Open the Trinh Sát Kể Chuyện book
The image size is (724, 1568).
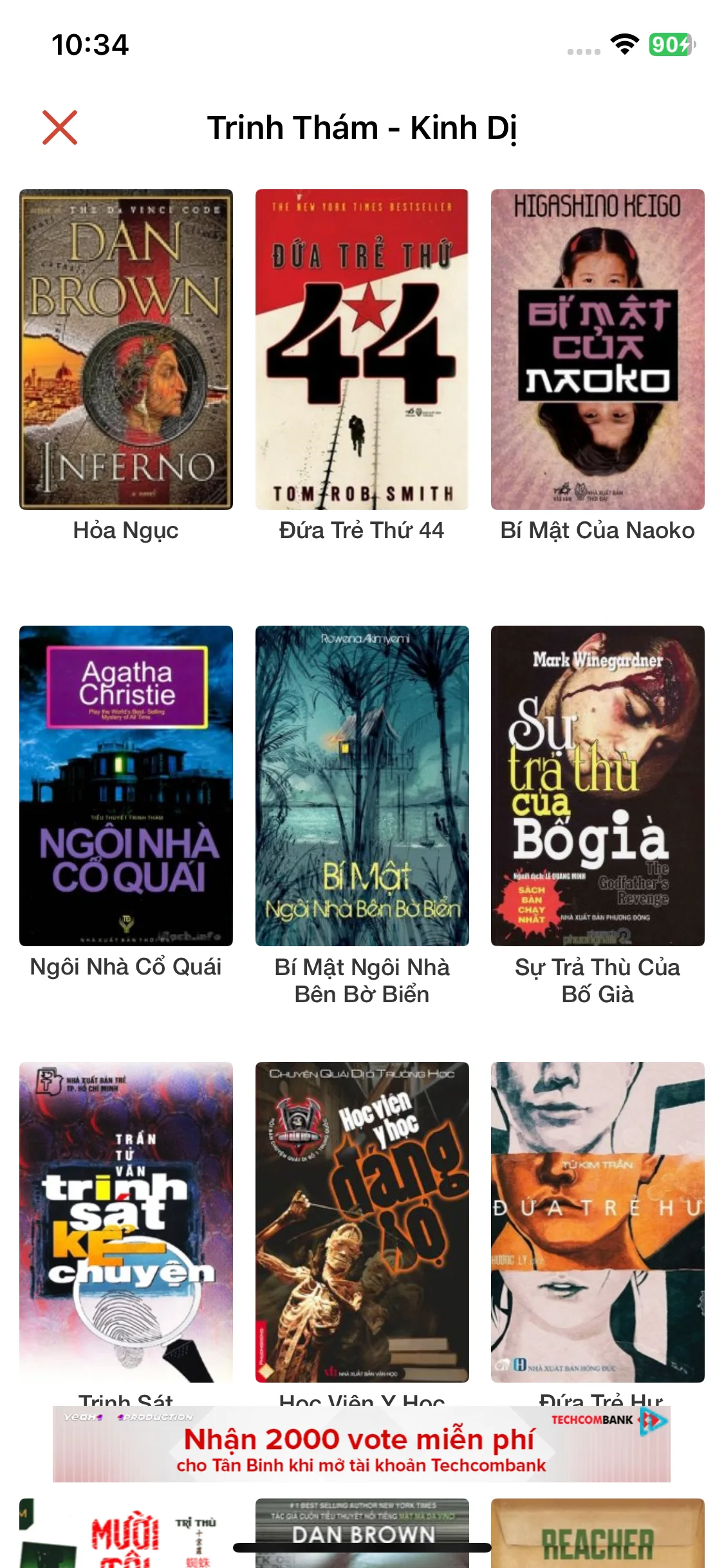pos(126,1222)
